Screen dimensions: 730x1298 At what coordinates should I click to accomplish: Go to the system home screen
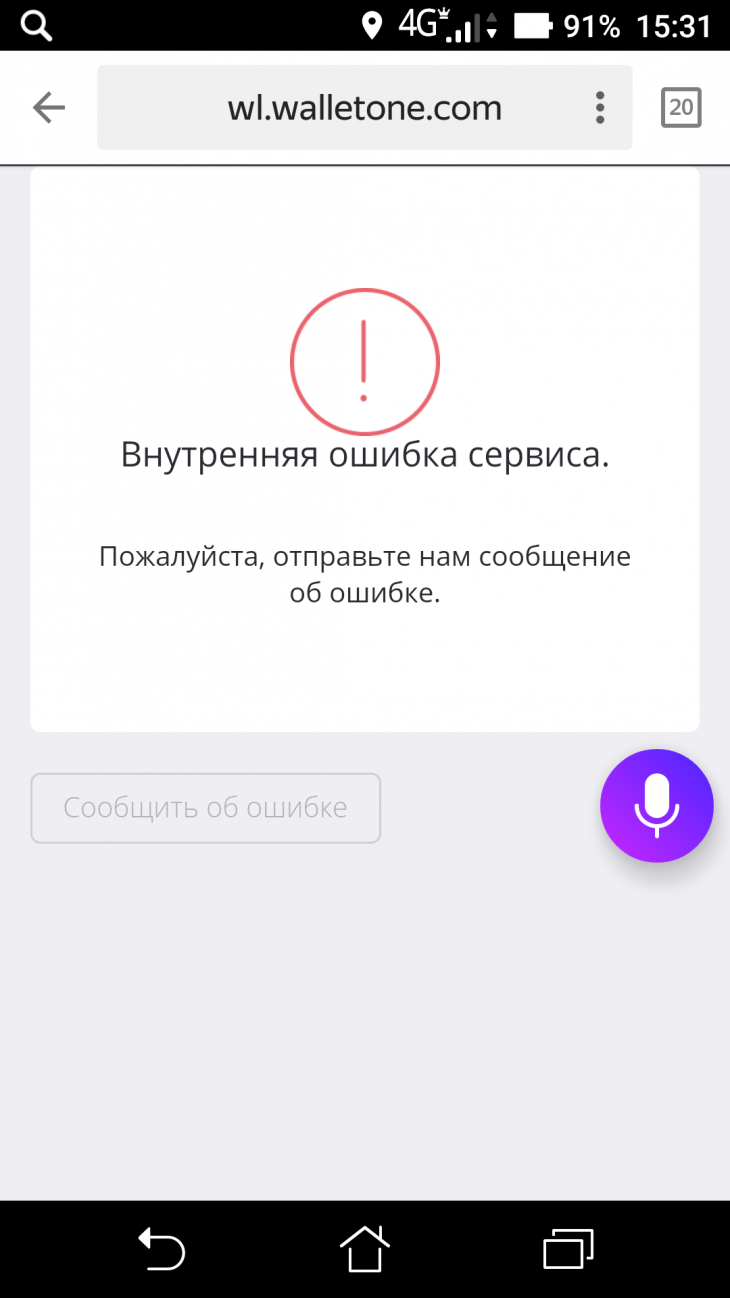click(x=364, y=1249)
